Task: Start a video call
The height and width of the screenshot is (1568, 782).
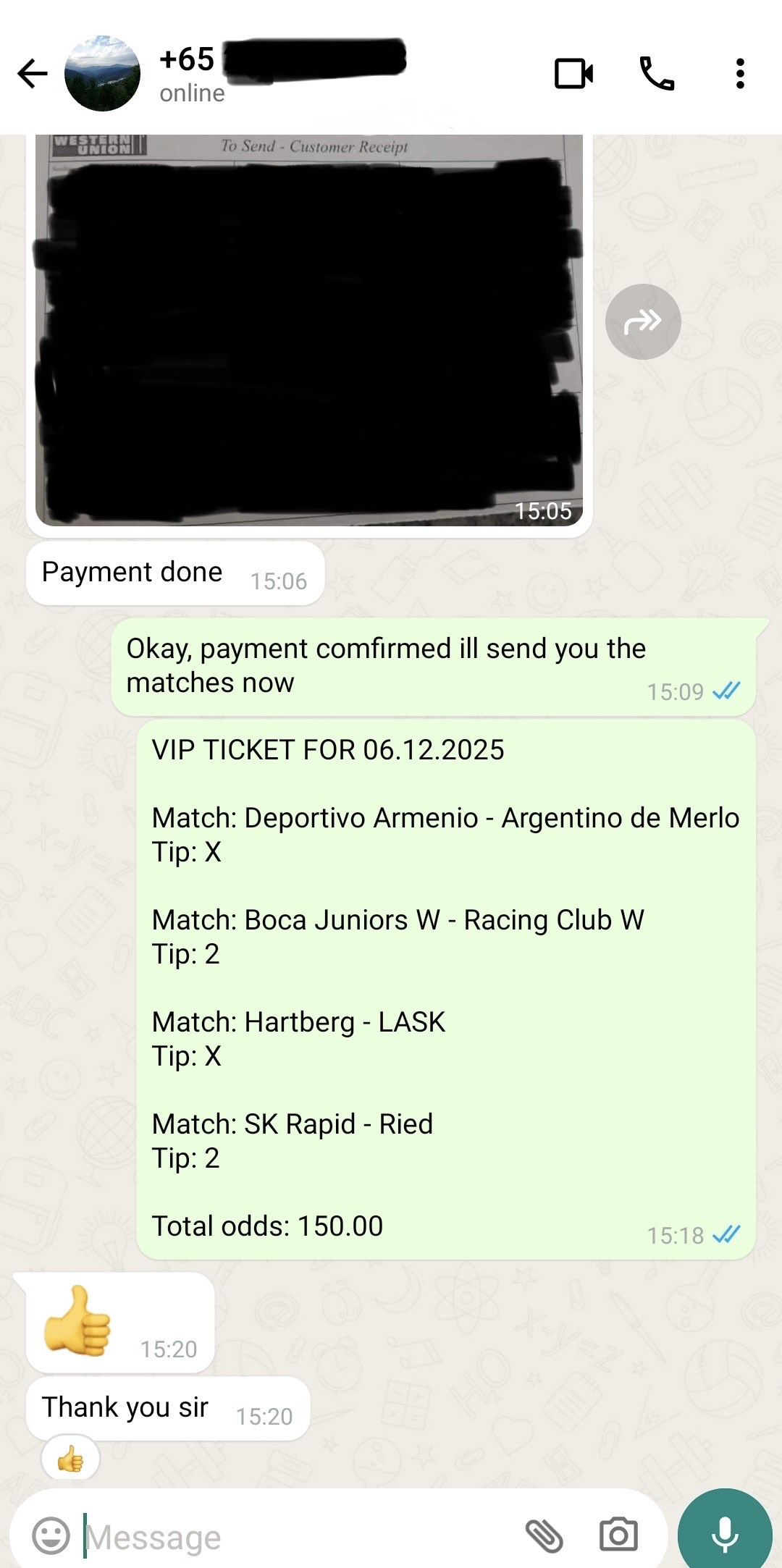Action: click(573, 73)
